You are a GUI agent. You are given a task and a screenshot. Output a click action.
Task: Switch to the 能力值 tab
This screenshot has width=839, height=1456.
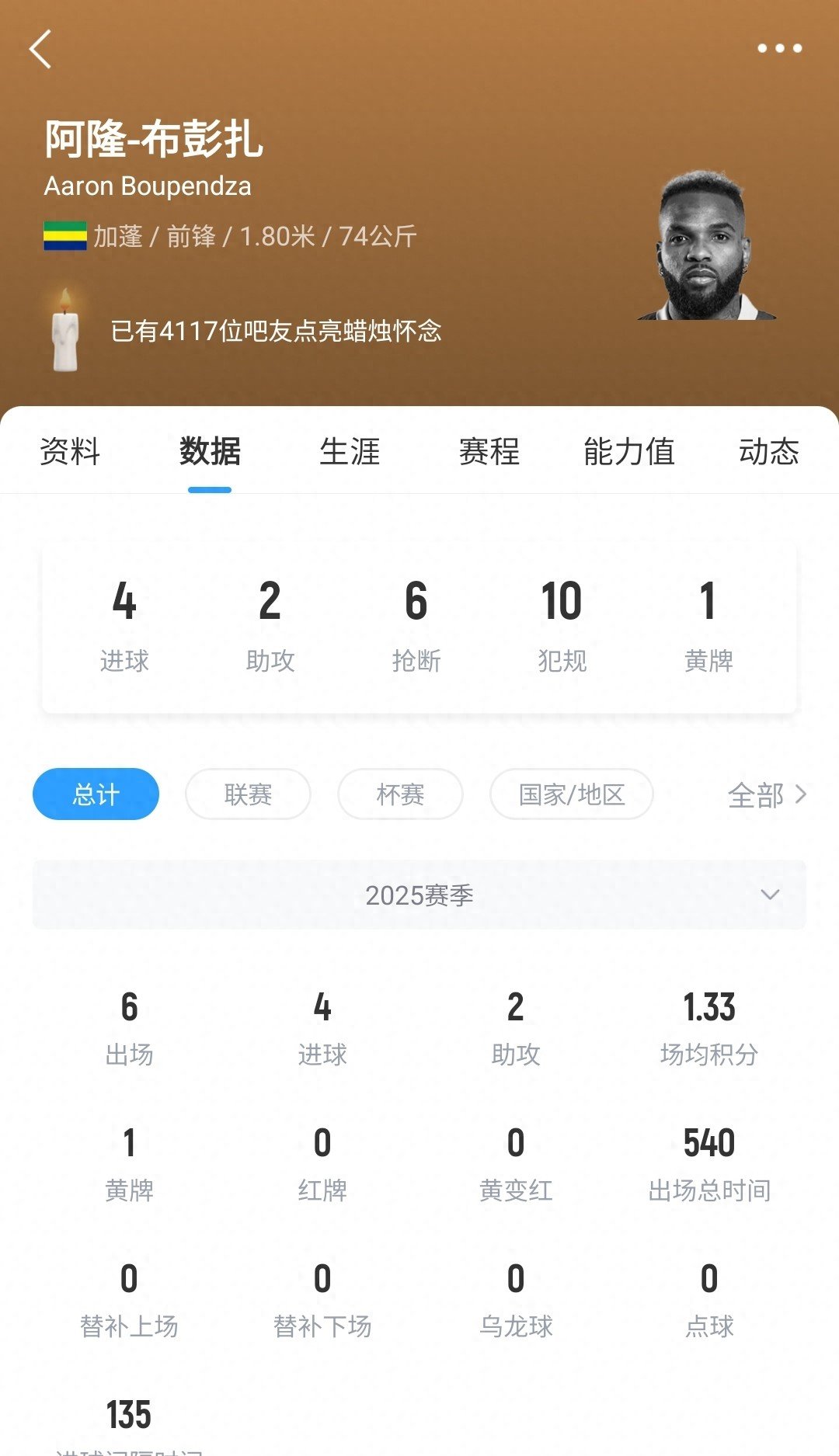[629, 451]
